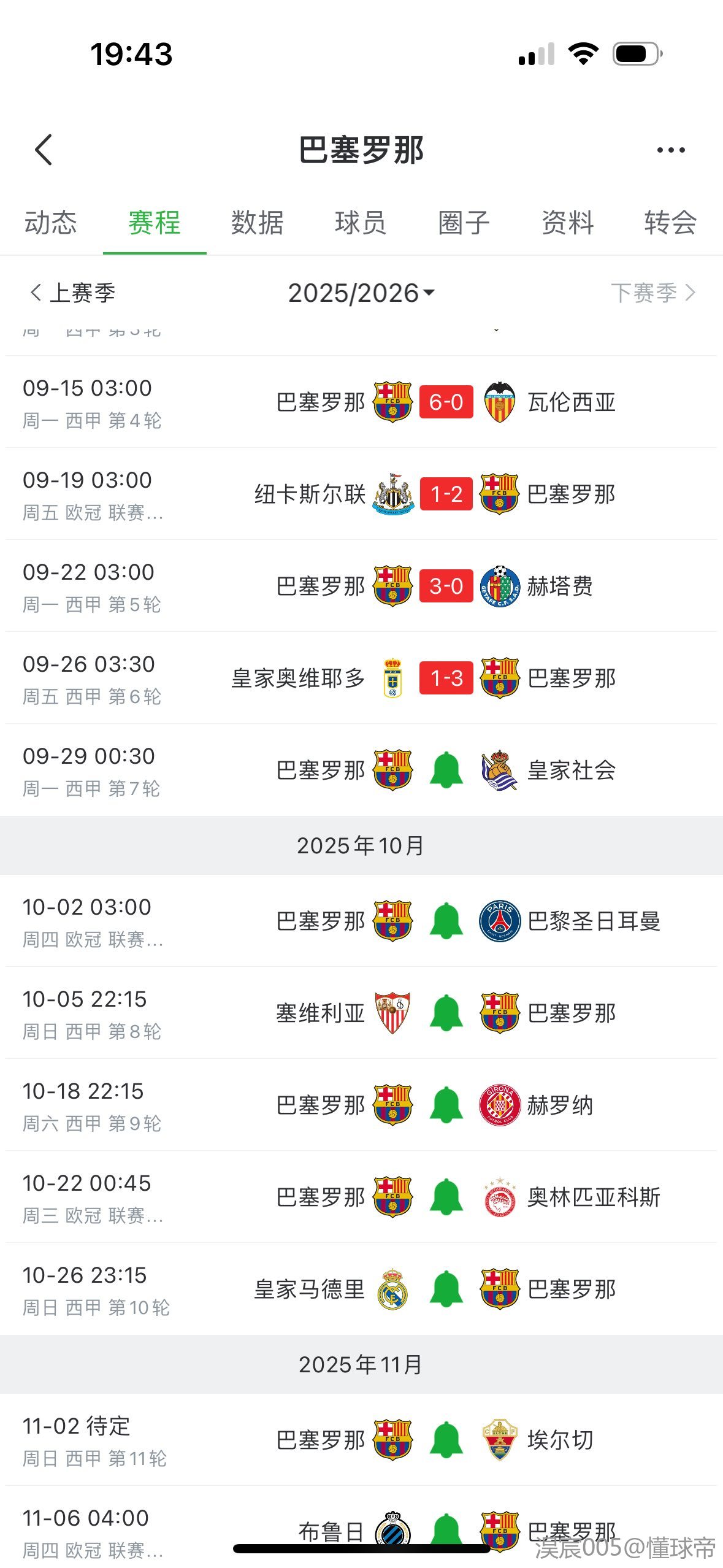Switch to the 动态 tab
Viewport: 723px width, 1568px height.
[51, 222]
